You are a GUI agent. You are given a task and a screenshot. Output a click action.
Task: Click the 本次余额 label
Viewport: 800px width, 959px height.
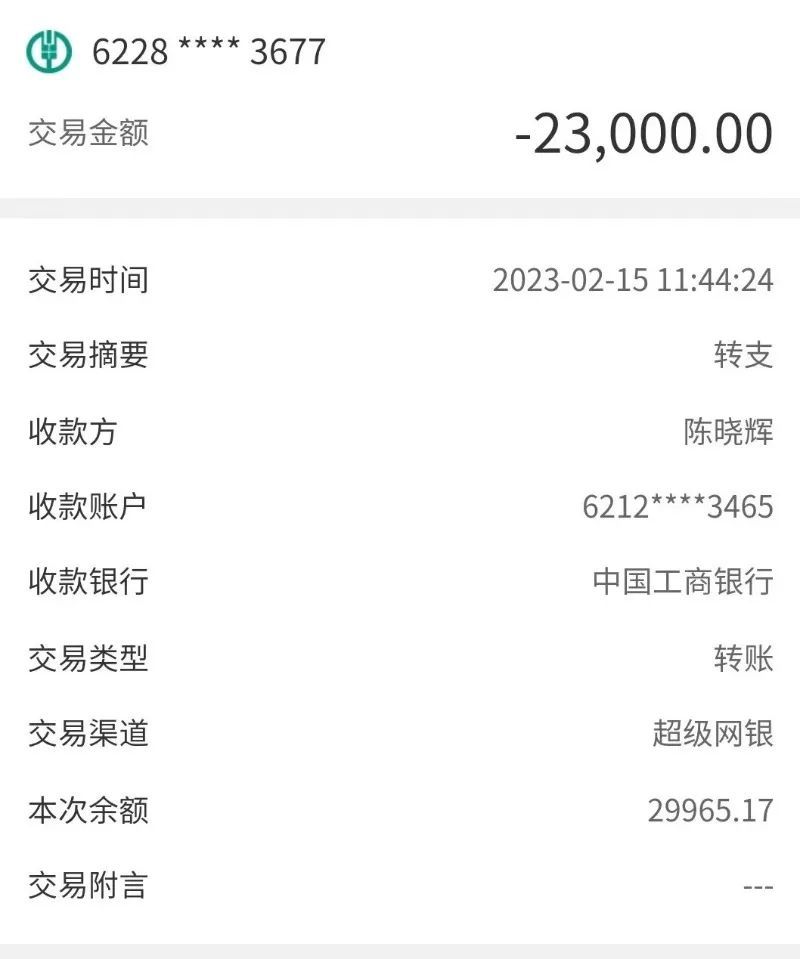89,811
